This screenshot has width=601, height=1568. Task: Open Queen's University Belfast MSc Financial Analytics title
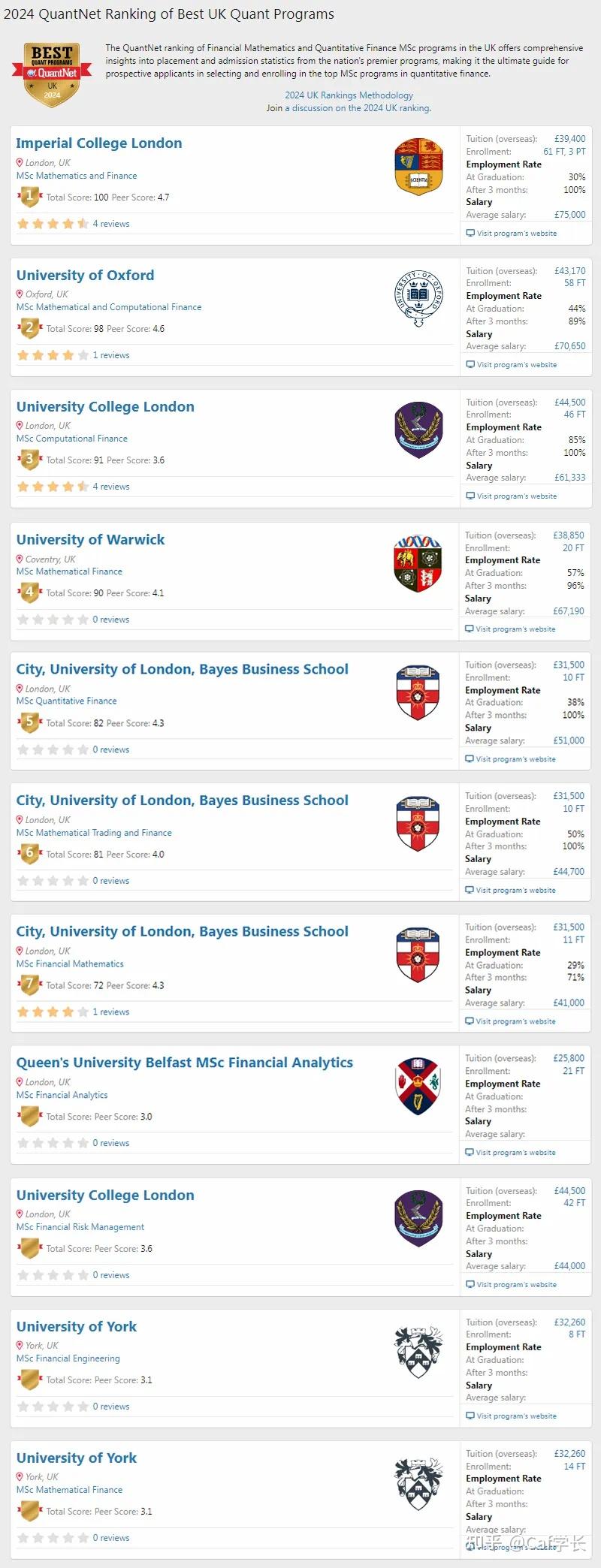[185, 1063]
